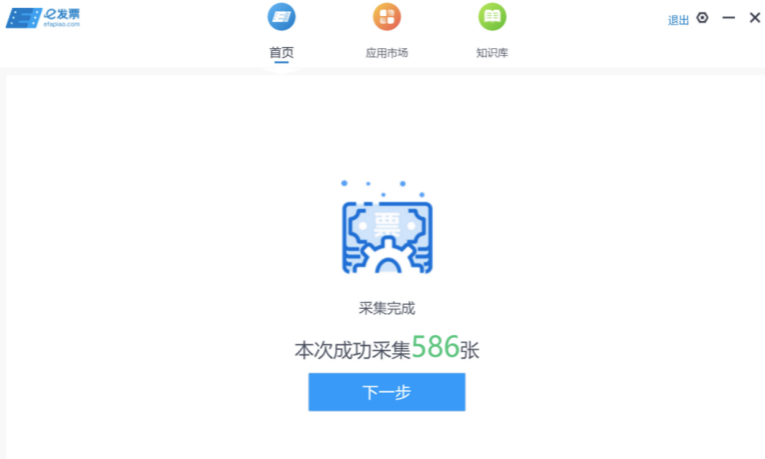Open the settings gear icon
Viewport: 765px width, 459px height.
click(703, 18)
